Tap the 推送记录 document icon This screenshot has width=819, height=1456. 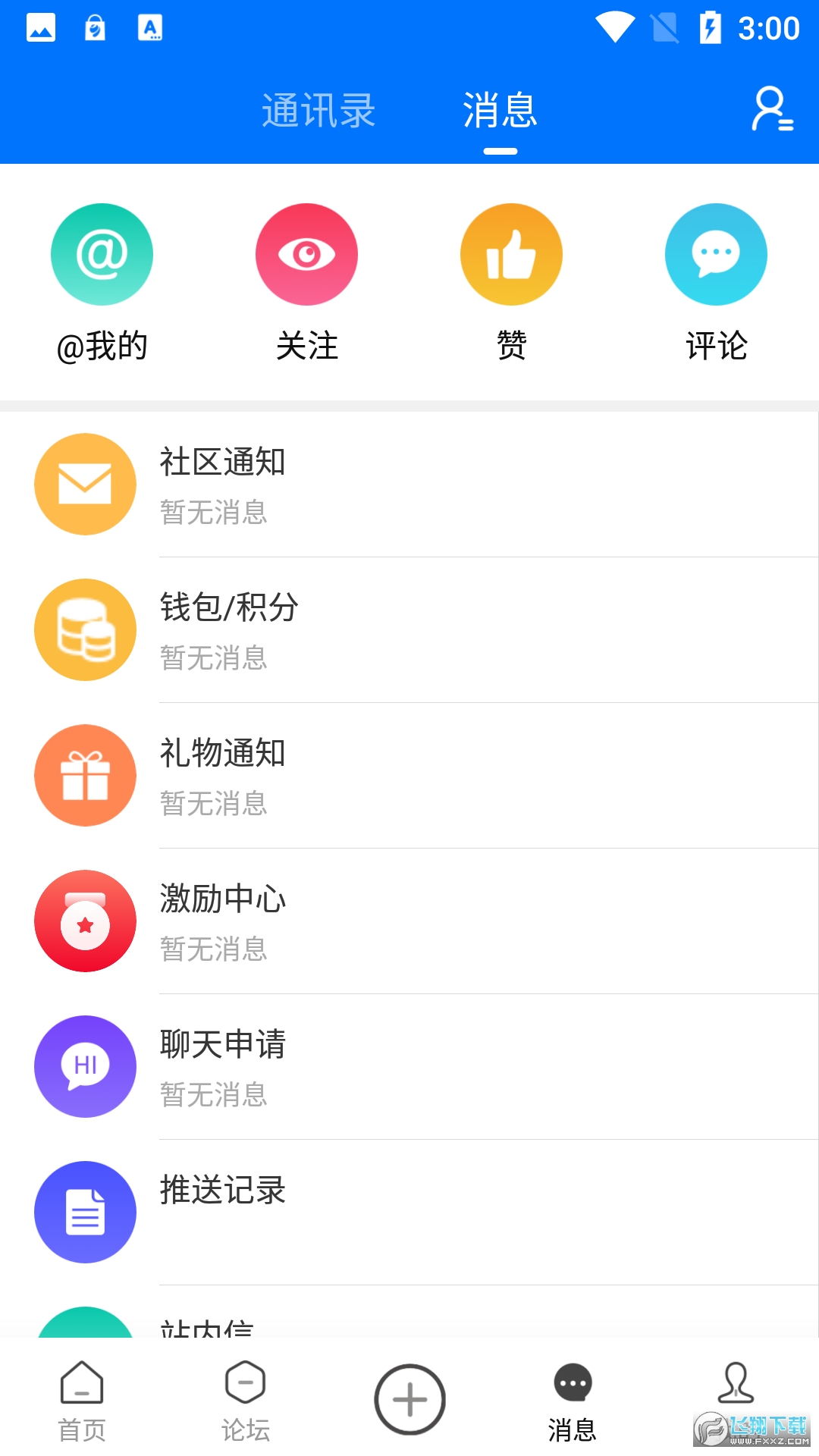[85, 1212]
